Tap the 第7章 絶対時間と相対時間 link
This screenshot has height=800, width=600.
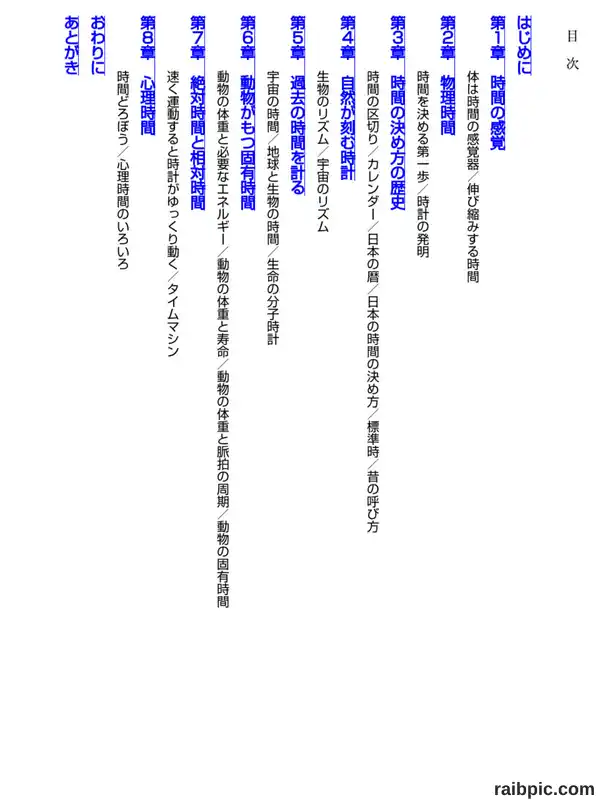pos(197,113)
